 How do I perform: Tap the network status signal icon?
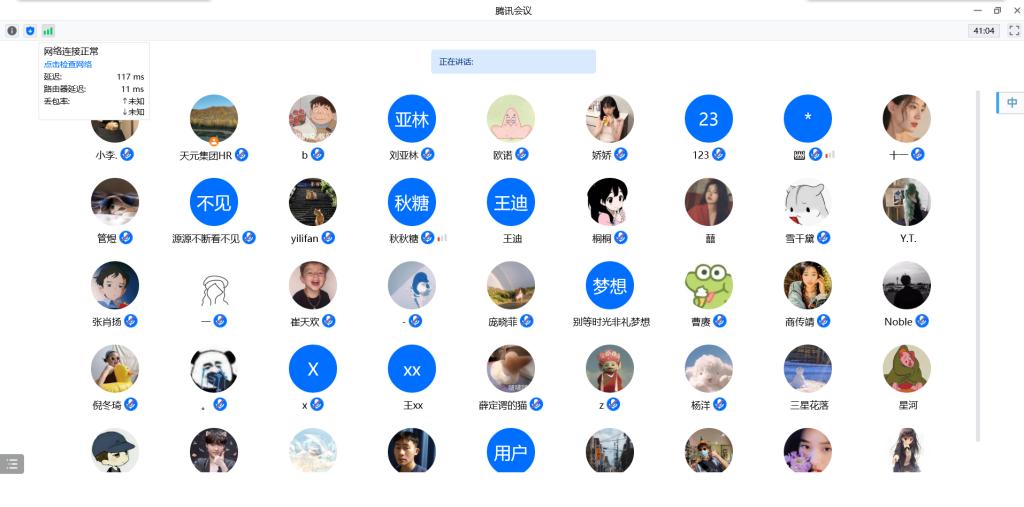point(48,31)
